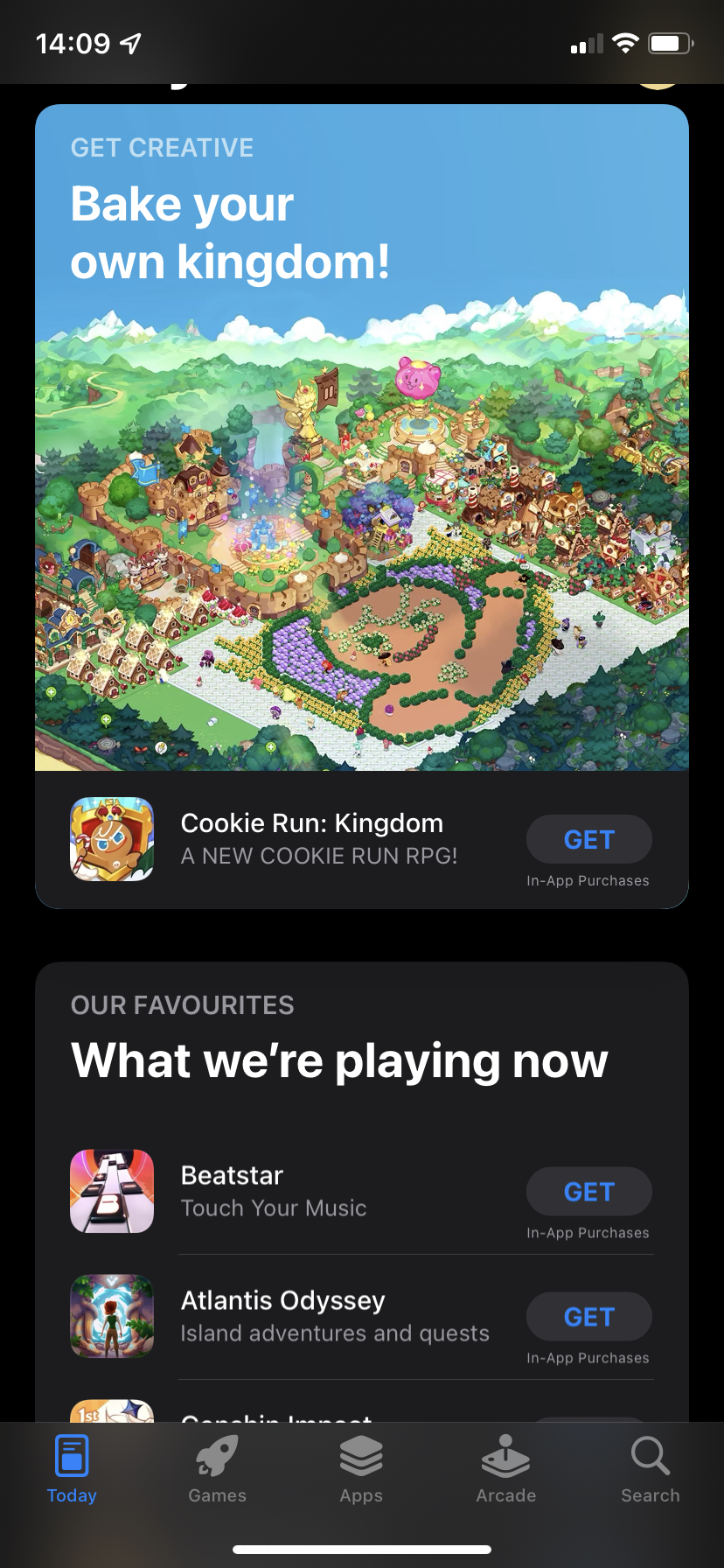Open the What we're playing now collection
Screen dimensions: 724x1568
pyautogui.click(x=339, y=1060)
